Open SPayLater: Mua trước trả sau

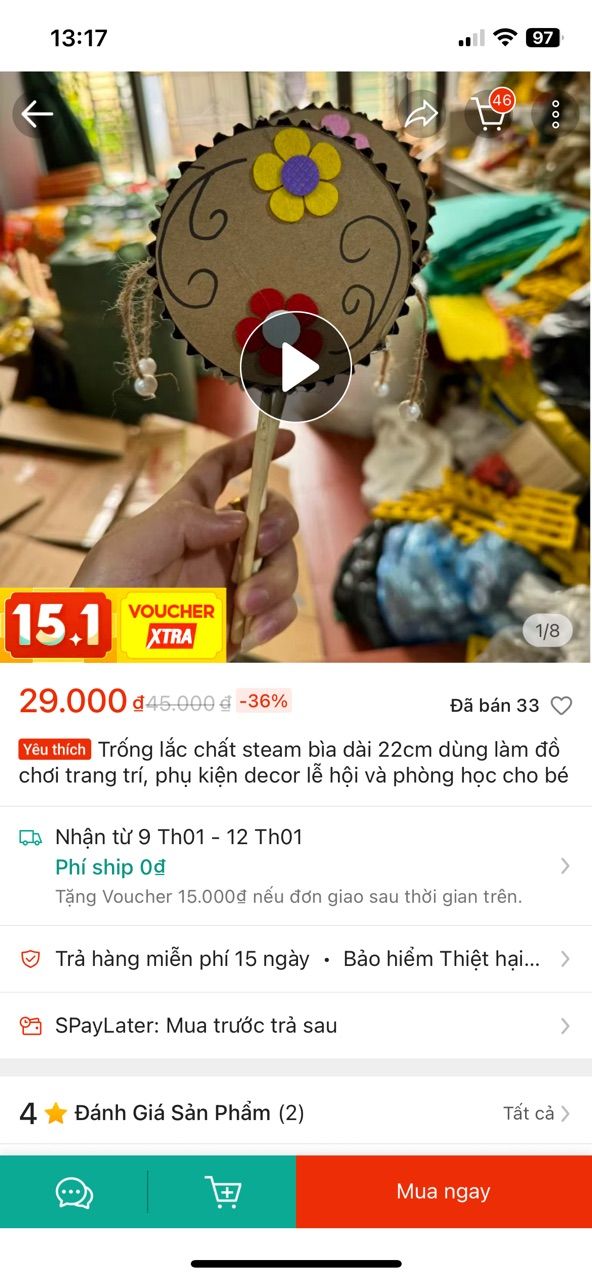pyautogui.click(x=296, y=1025)
